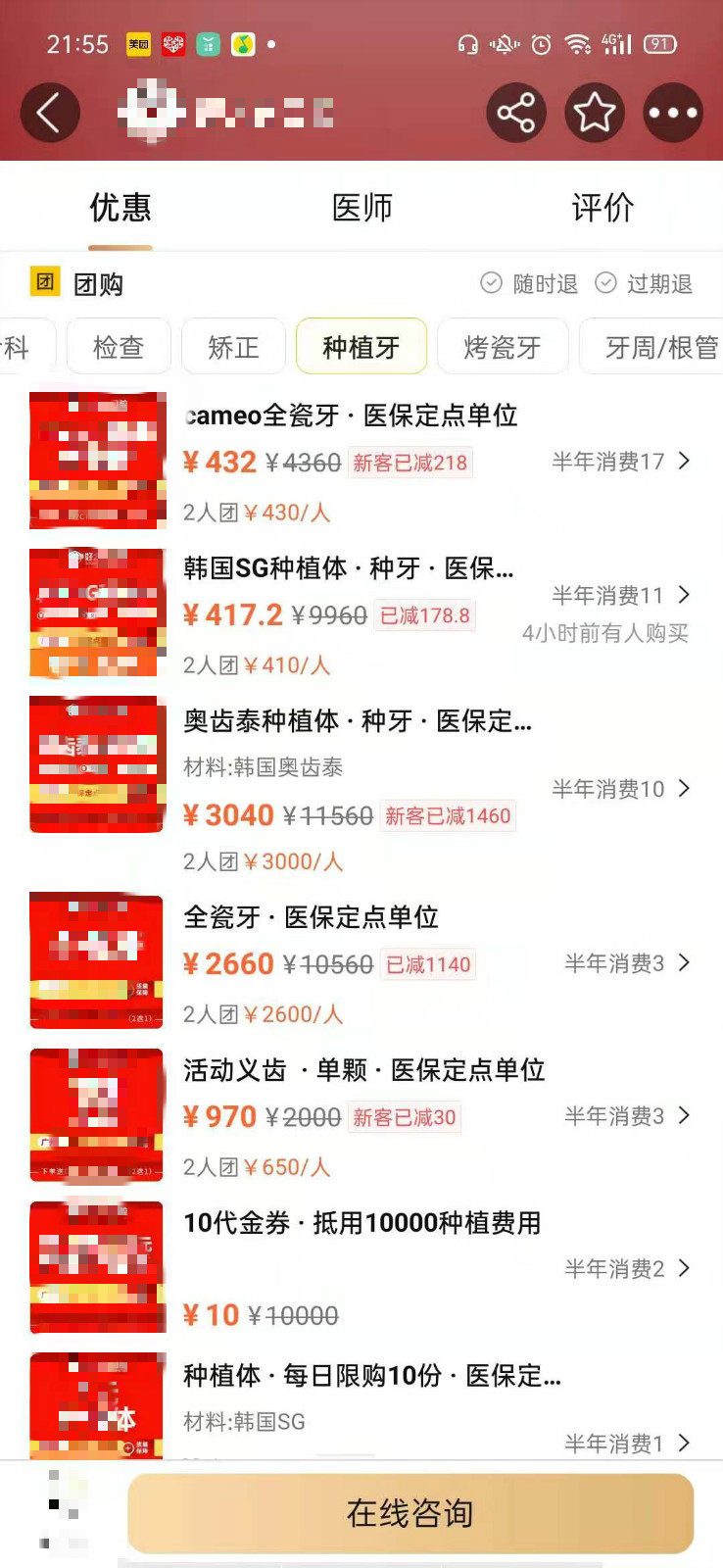Tap the 4G signal icon
The height and width of the screenshot is (1568, 723).
click(x=618, y=43)
